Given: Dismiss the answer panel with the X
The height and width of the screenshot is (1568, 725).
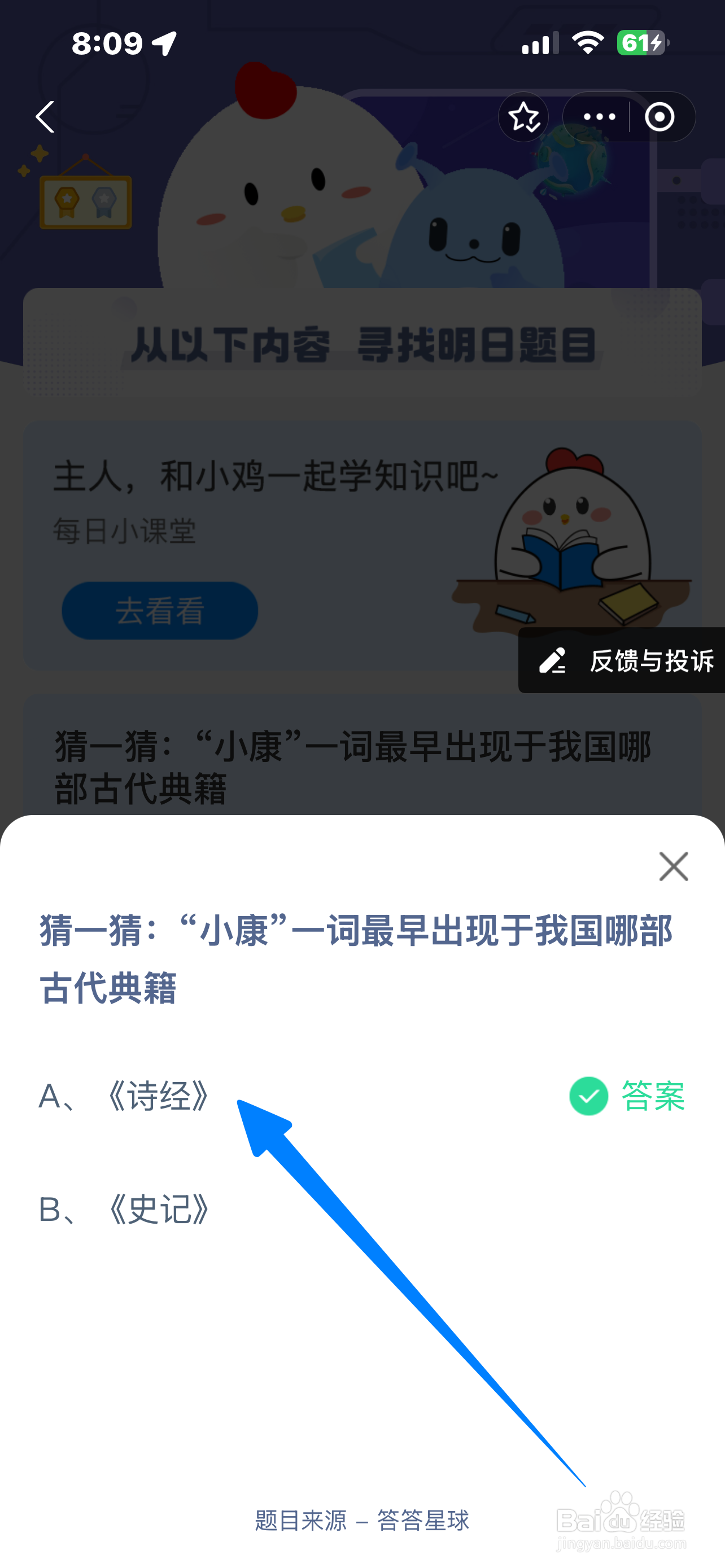Looking at the screenshot, I should (x=673, y=867).
